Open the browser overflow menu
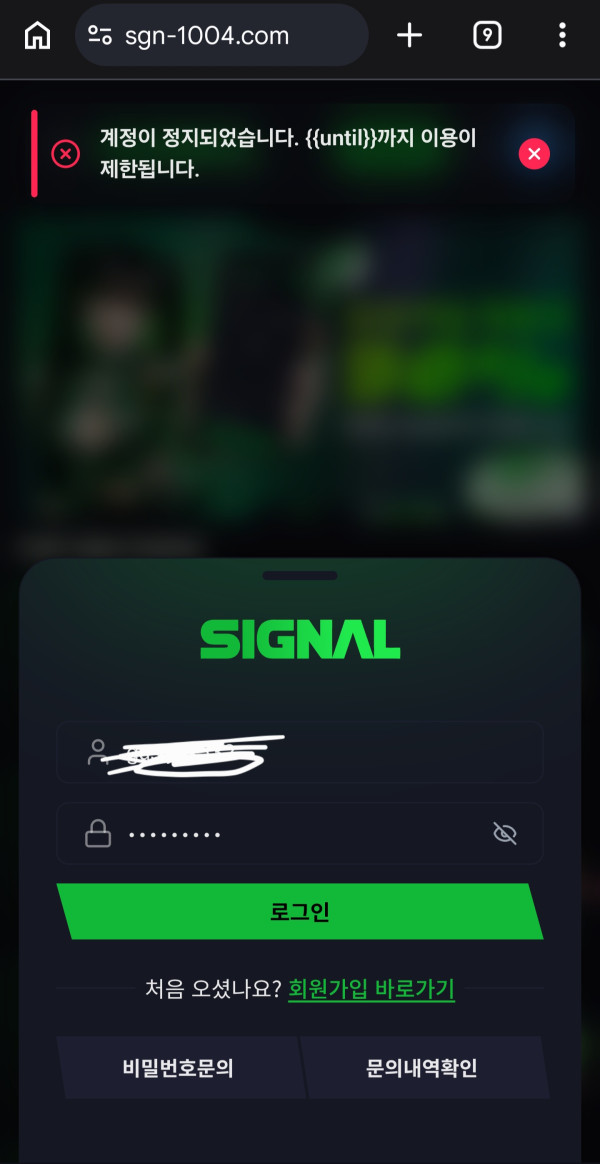Image resolution: width=600 pixels, height=1164 pixels. (x=562, y=35)
